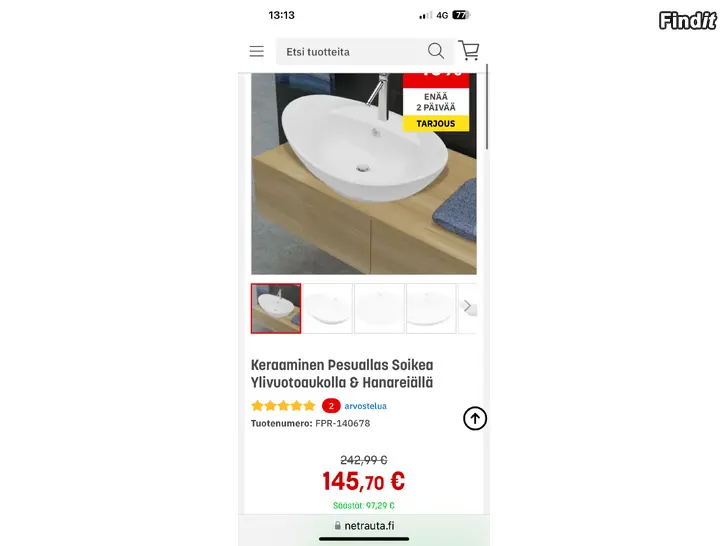
Task: Tap the Etsi tuotteita search field
Action: point(350,51)
